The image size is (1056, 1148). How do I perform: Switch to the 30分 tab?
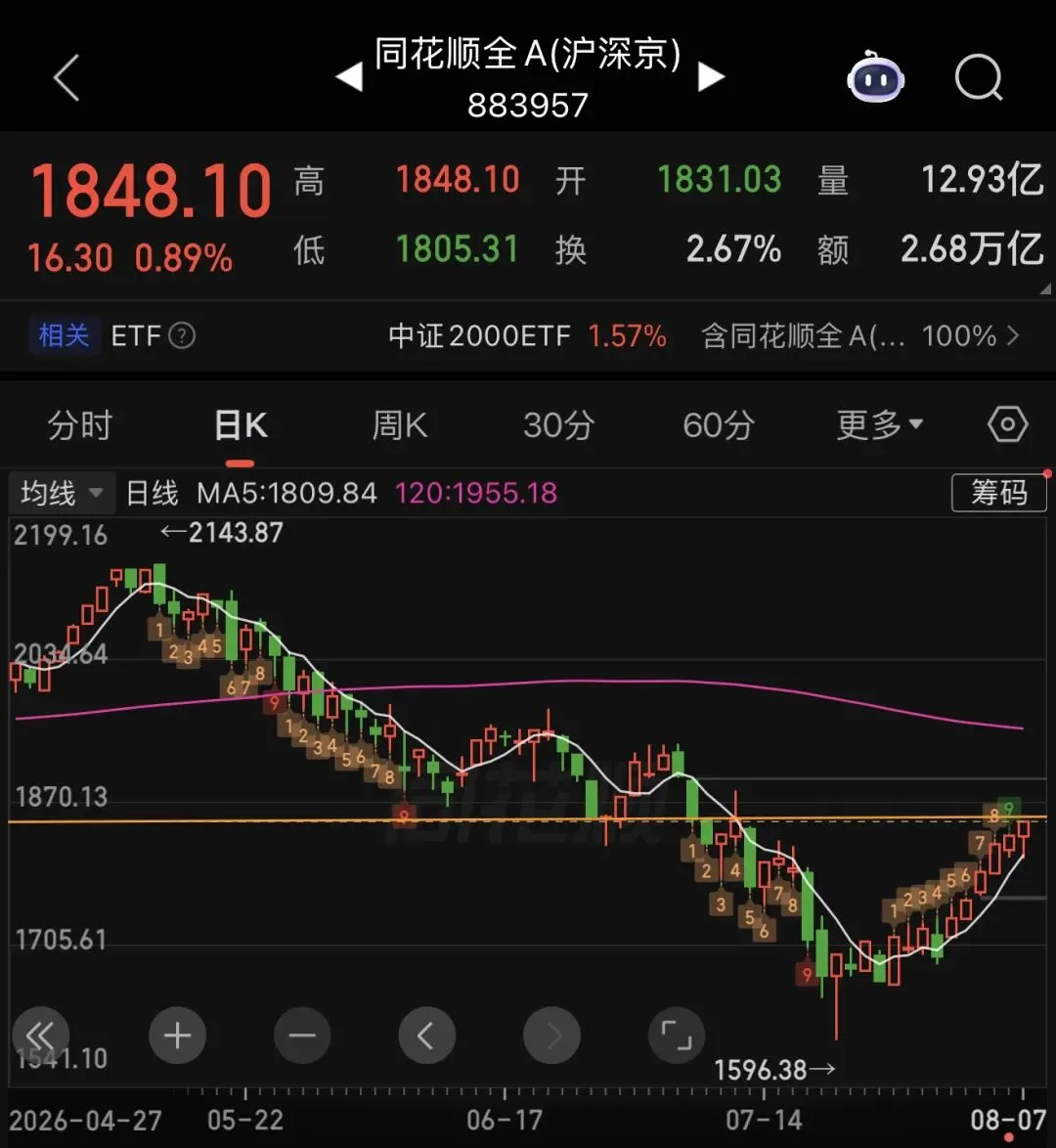click(x=558, y=424)
